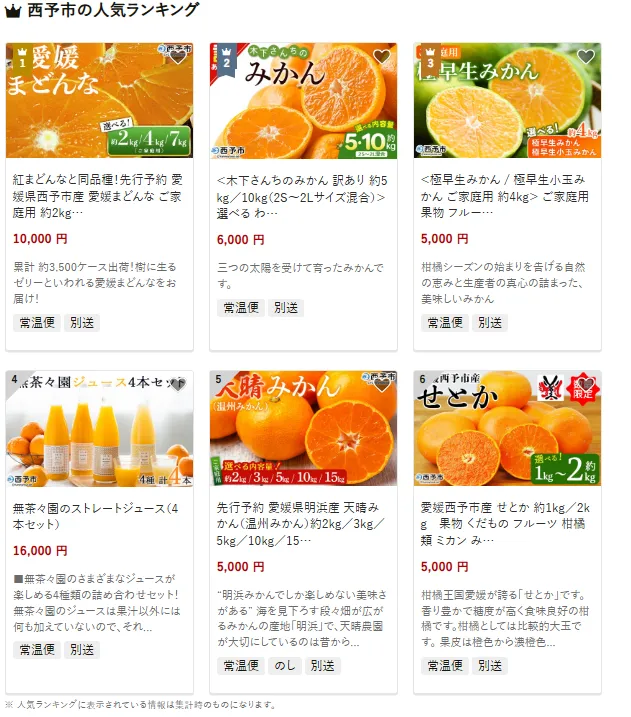
Task: Add 木下さんちのみかん to favorites
Action: (382, 57)
